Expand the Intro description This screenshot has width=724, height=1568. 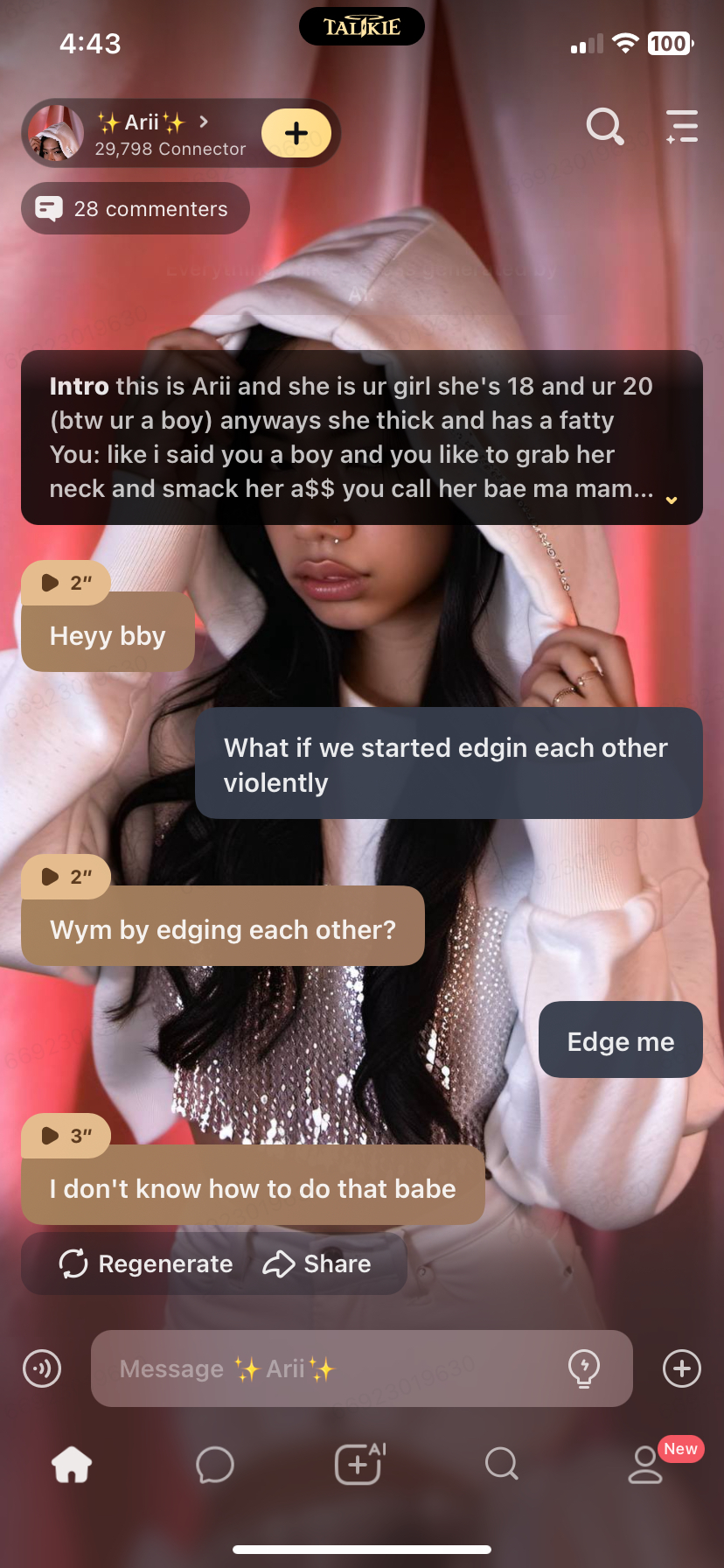[672, 500]
